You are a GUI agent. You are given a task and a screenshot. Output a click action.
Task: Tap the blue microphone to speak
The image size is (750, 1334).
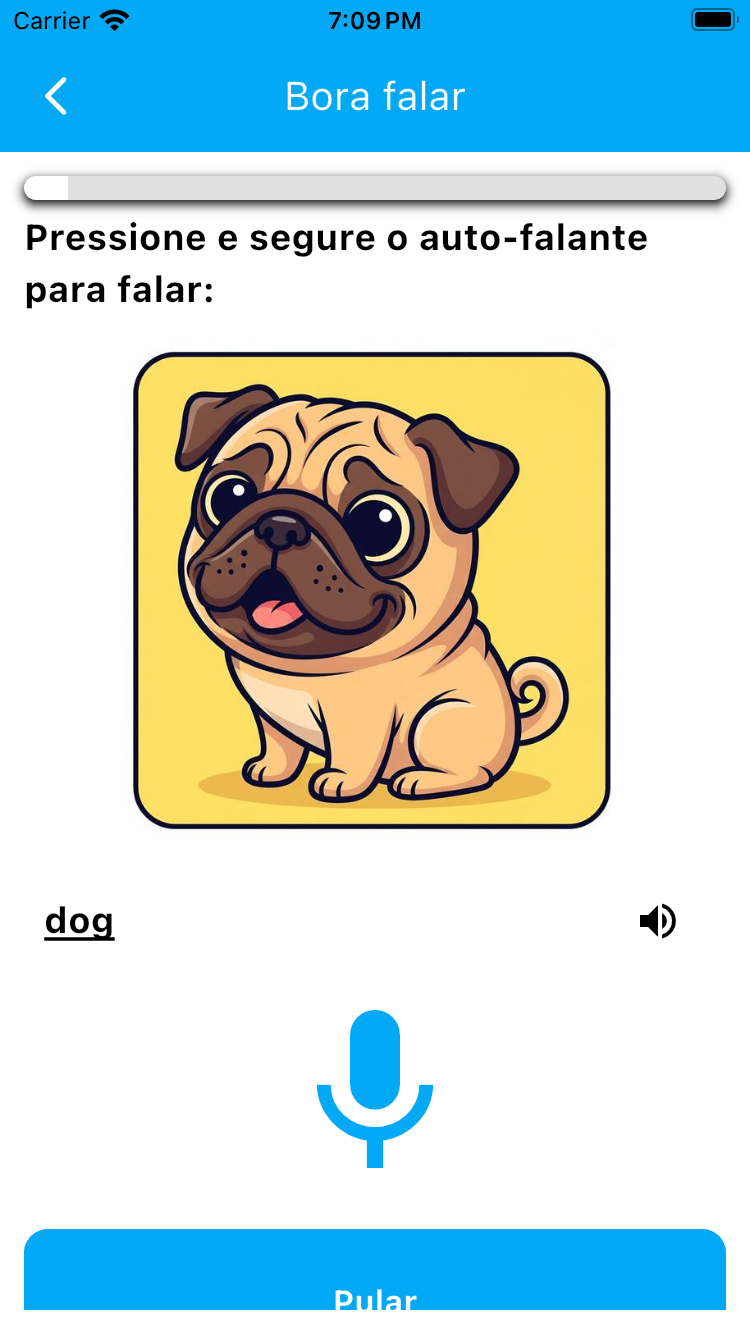[x=375, y=1089]
